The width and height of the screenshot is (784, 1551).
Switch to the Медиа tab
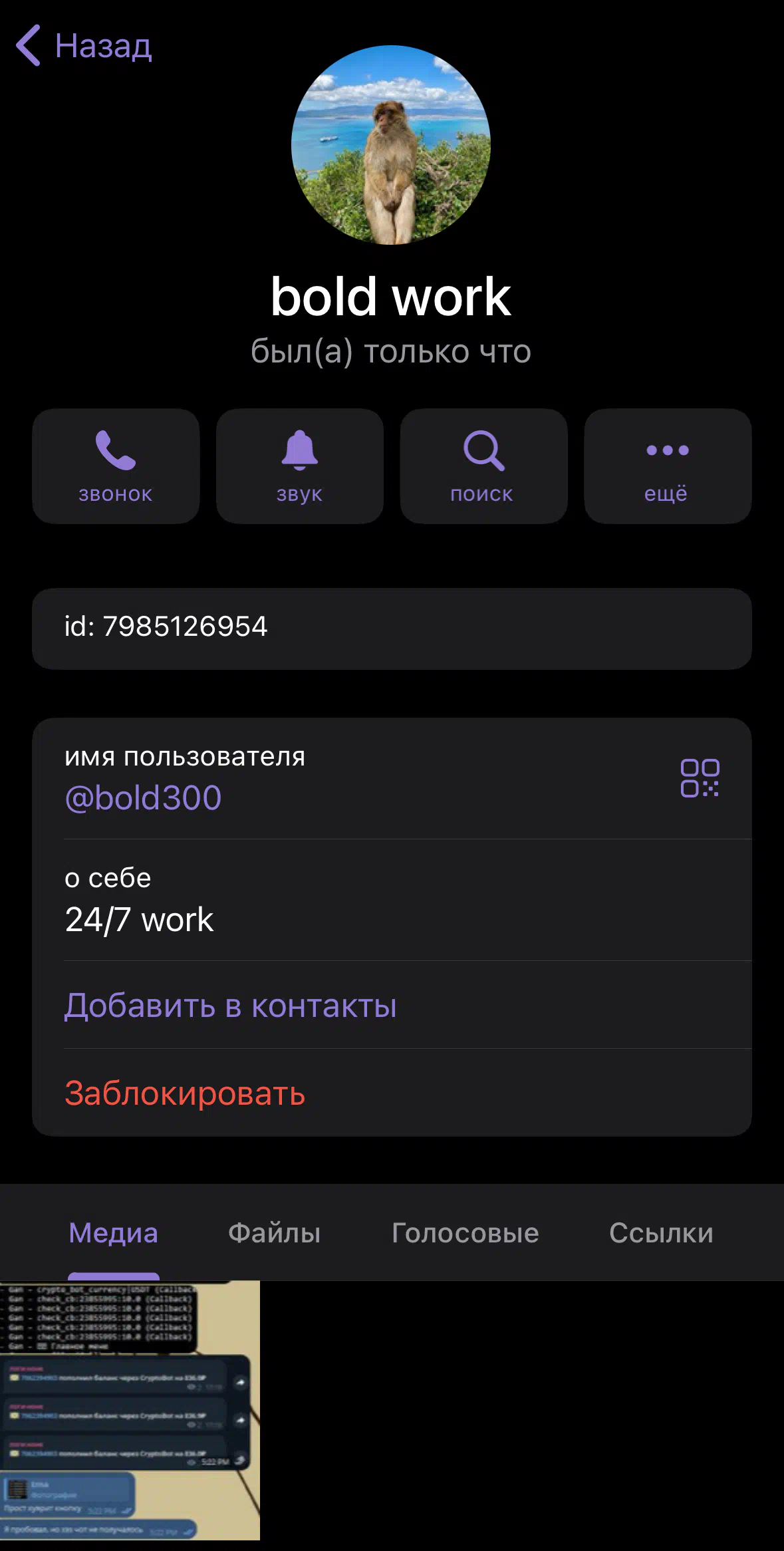[114, 1233]
